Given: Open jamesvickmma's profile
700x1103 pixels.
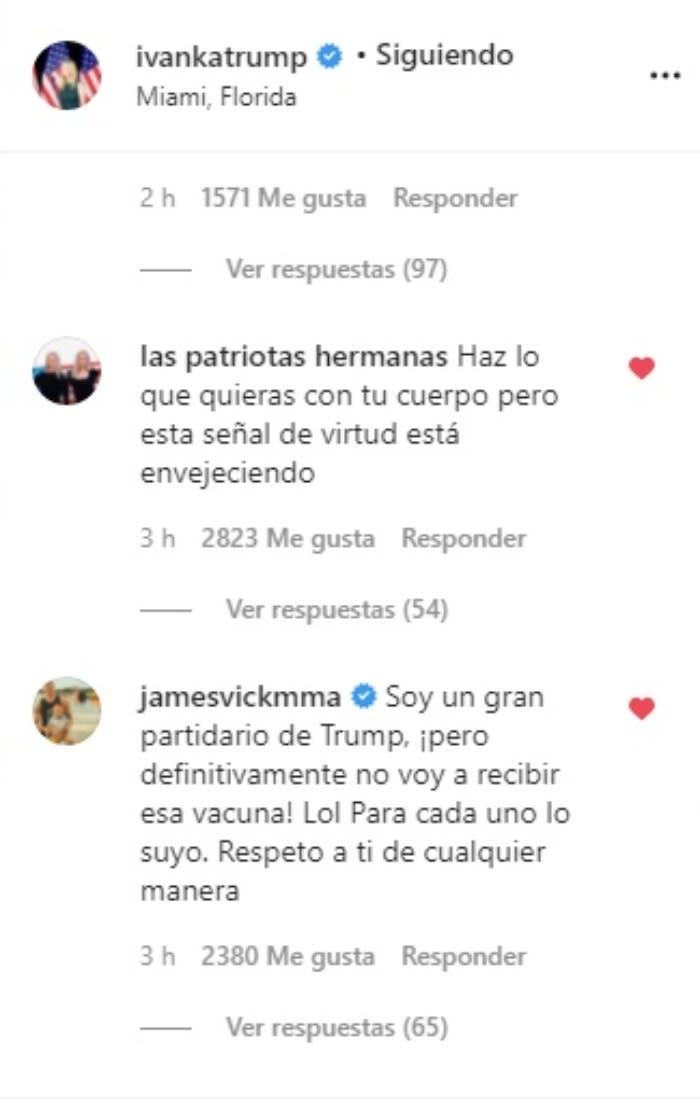Looking at the screenshot, I should pos(239,696).
